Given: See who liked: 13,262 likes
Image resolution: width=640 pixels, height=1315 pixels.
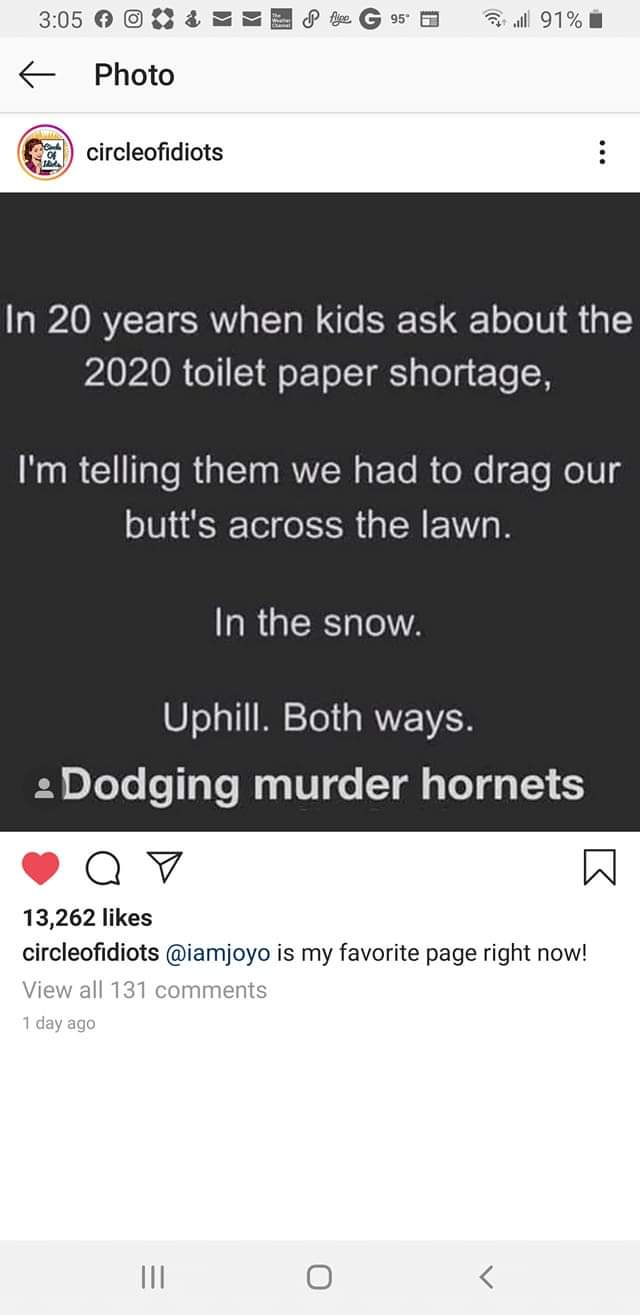Looking at the screenshot, I should coord(88,917).
